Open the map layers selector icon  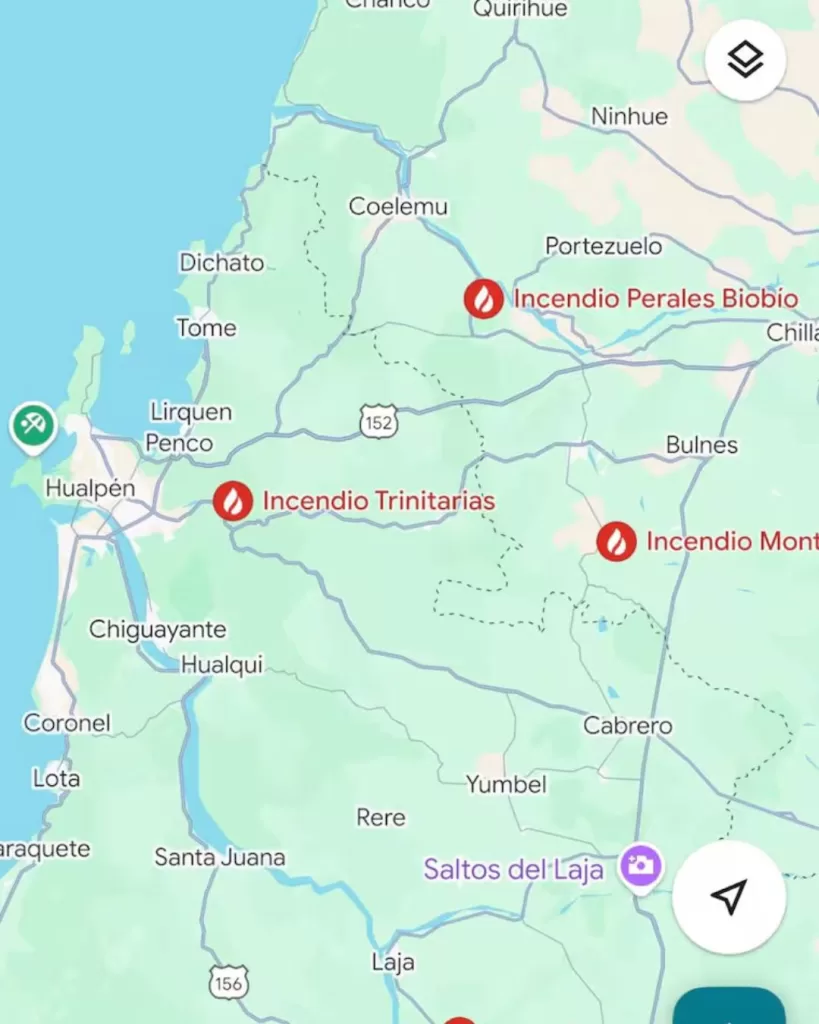coord(743,60)
